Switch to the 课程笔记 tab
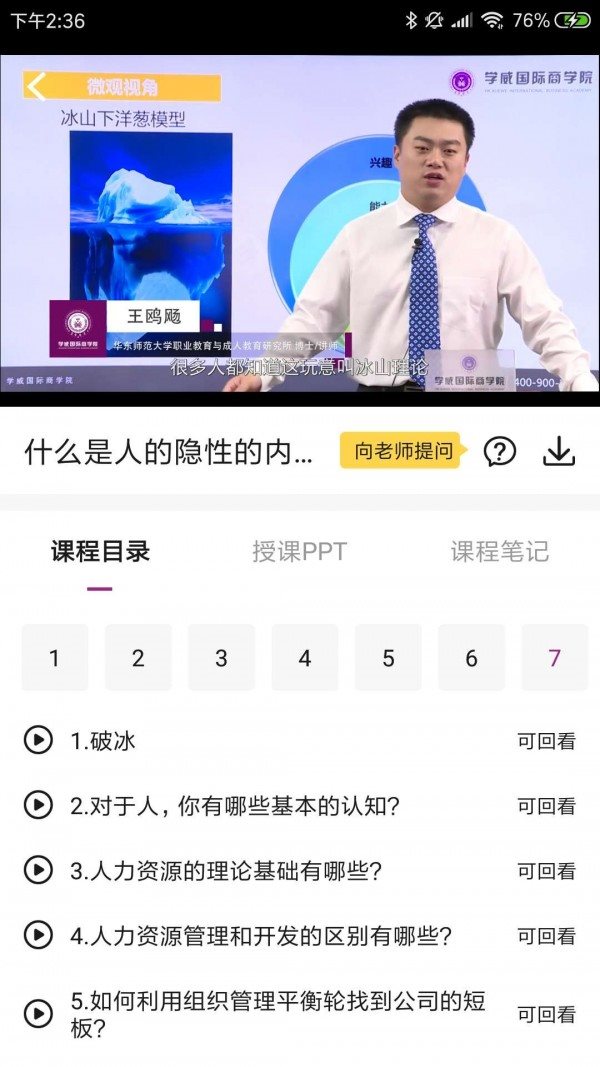Image resolution: width=600 pixels, height=1067 pixels. click(499, 551)
